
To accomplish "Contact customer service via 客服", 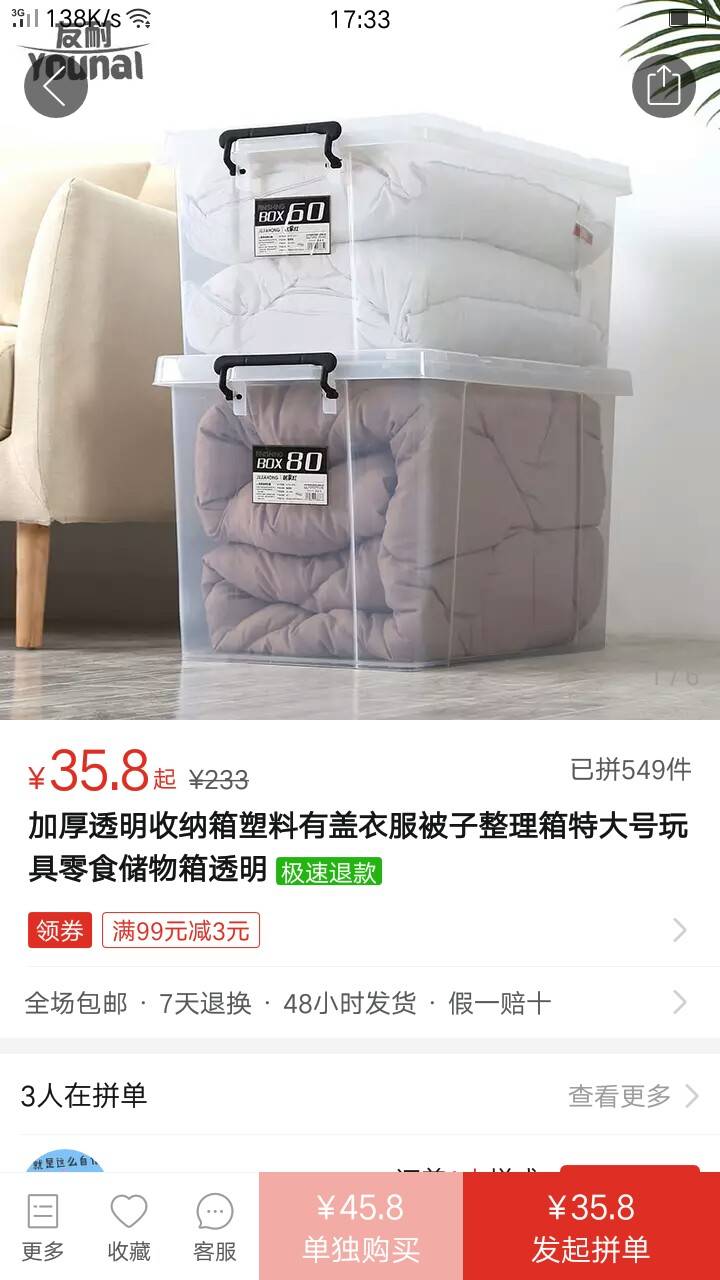I will 214,1227.
